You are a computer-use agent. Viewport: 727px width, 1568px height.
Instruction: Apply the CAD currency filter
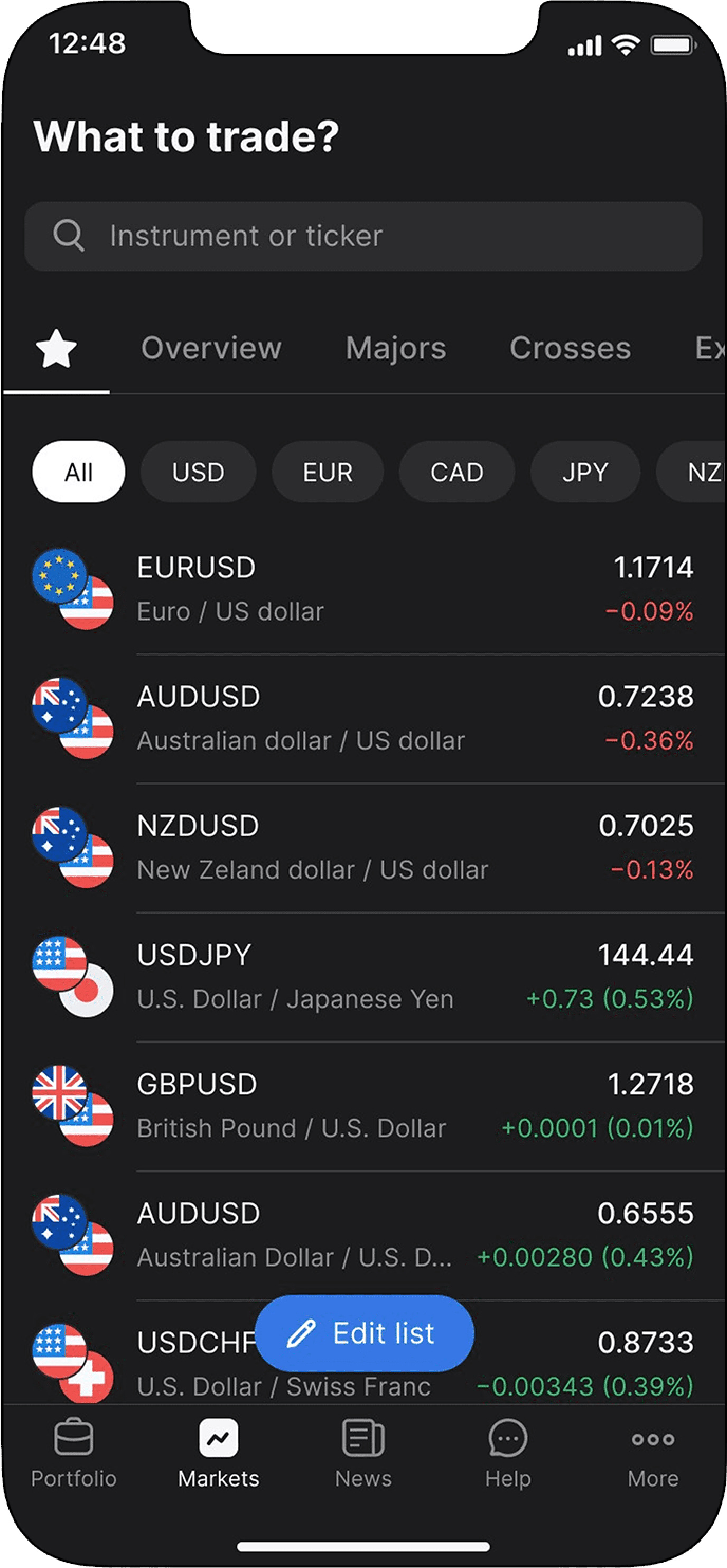(x=457, y=472)
